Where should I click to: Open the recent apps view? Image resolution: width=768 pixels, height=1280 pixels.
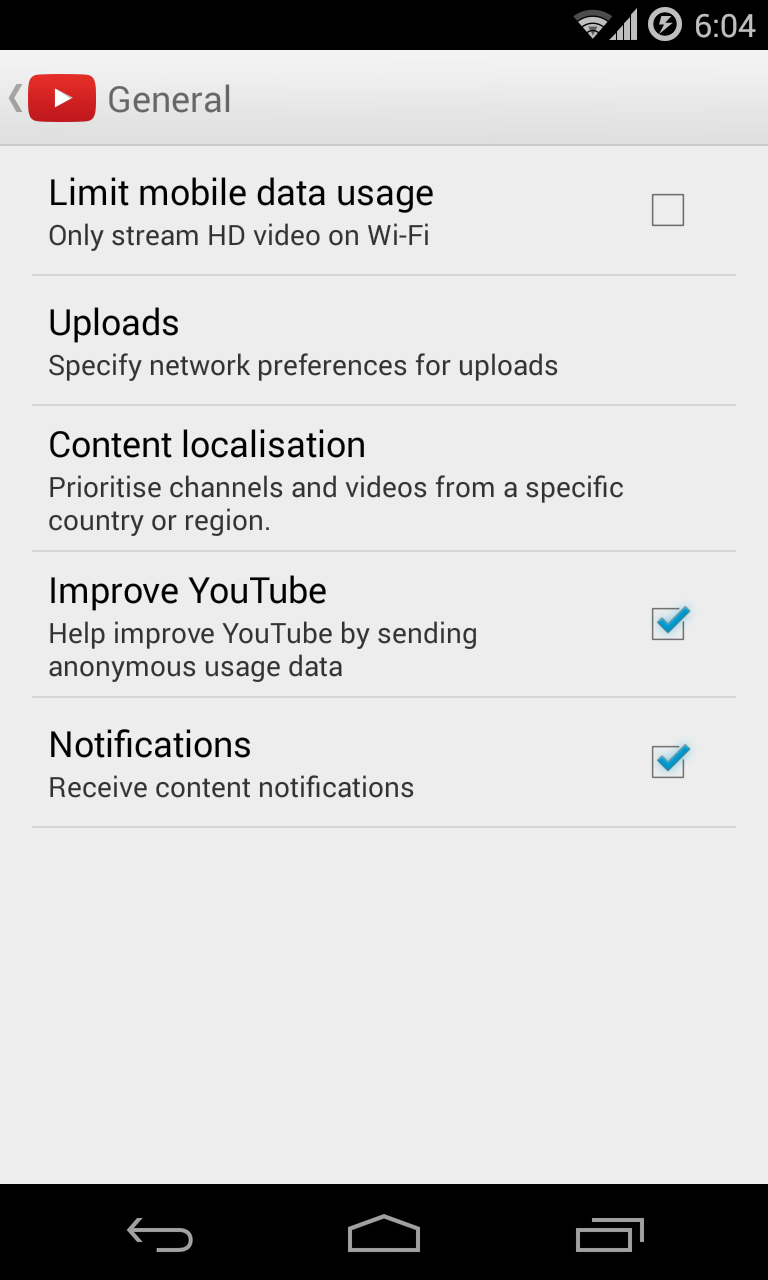(609, 1234)
